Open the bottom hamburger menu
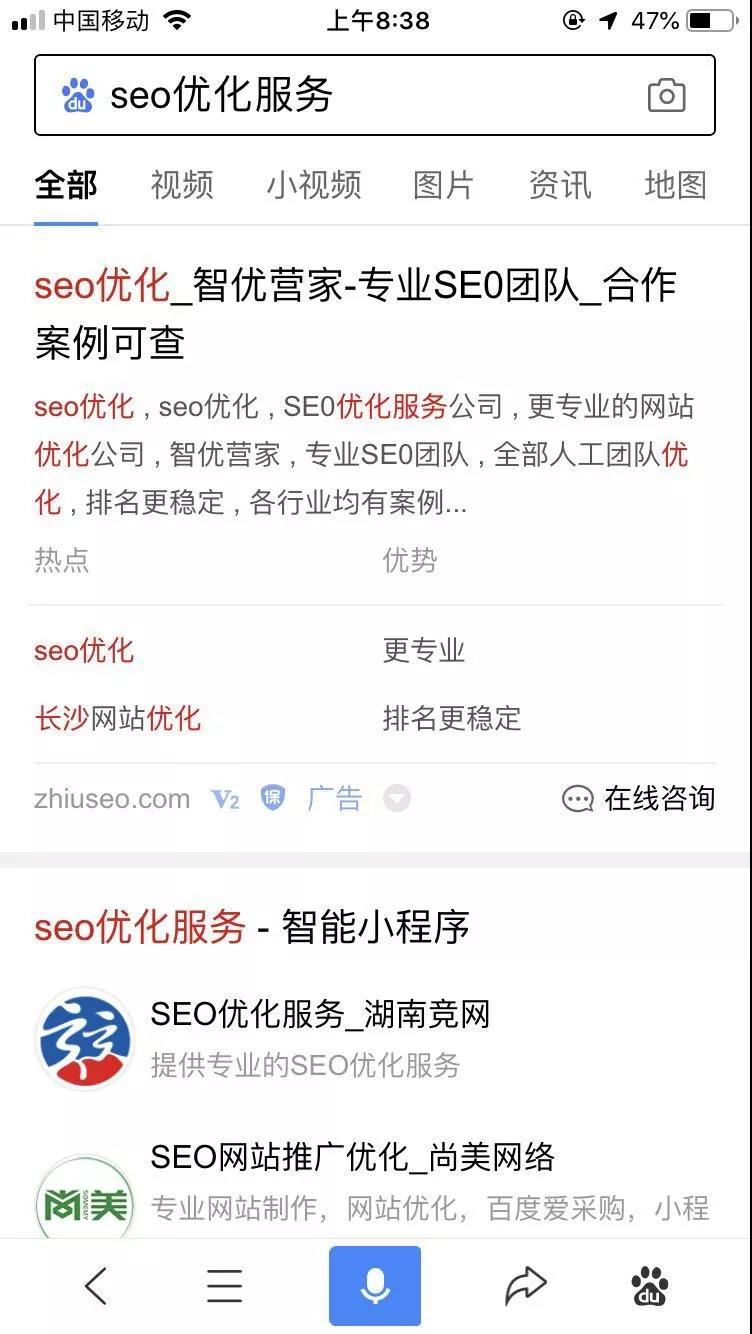752x1334 pixels. (x=224, y=1286)
